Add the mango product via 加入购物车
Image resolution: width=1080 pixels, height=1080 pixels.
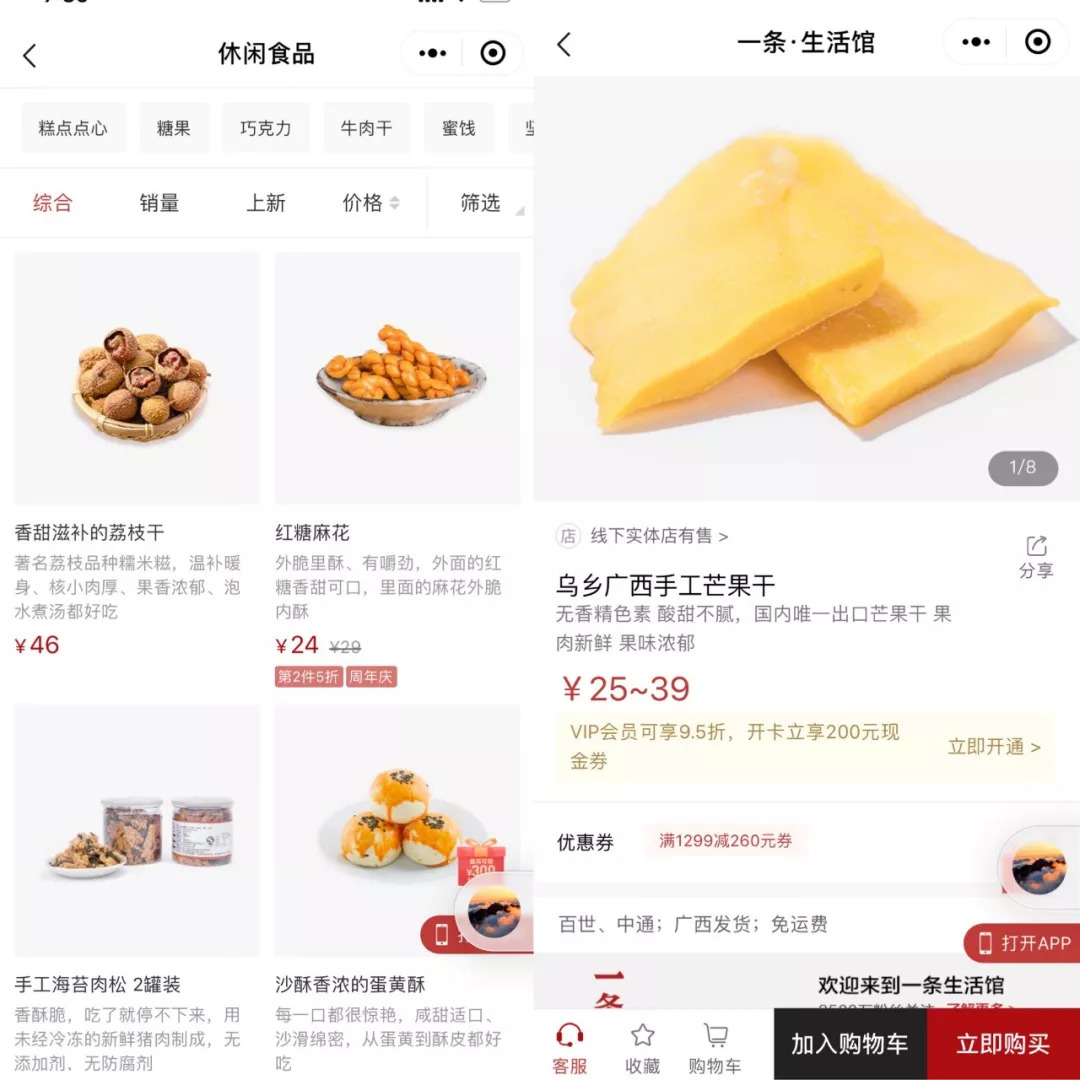pos(850,1044)
